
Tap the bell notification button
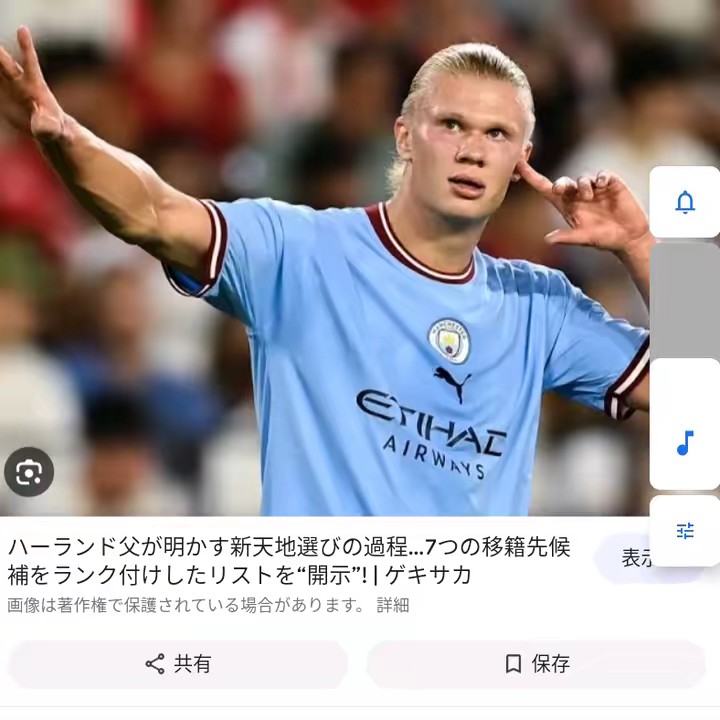point(685,202)
